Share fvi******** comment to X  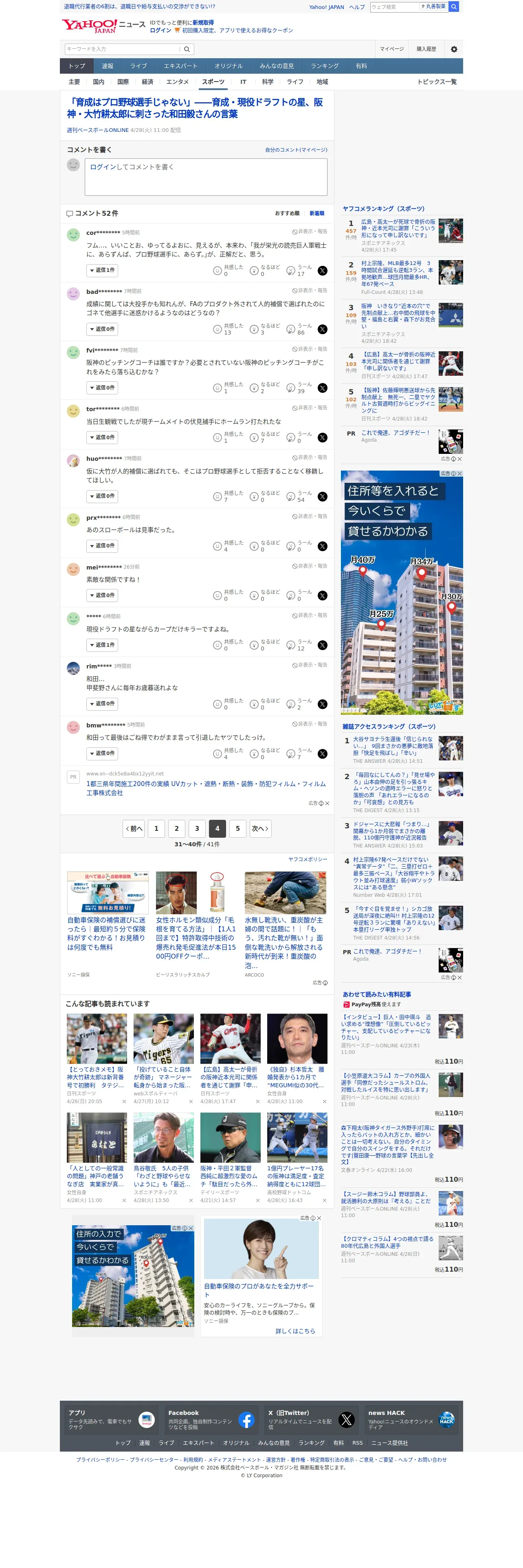[322, 388]
